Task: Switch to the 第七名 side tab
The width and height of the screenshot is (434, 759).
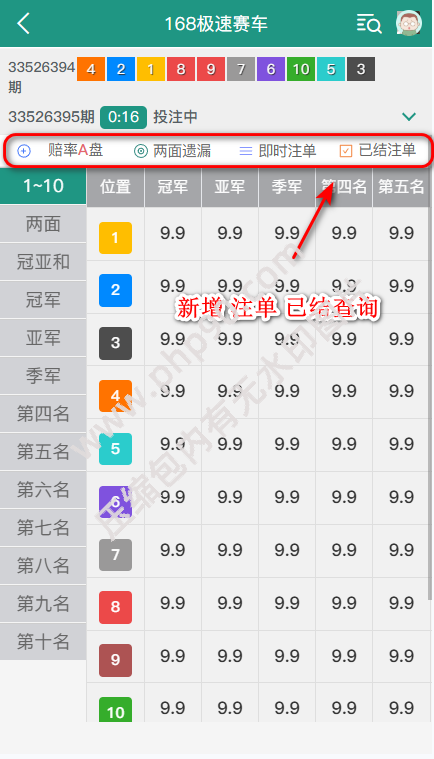Action: click(43, 528)
